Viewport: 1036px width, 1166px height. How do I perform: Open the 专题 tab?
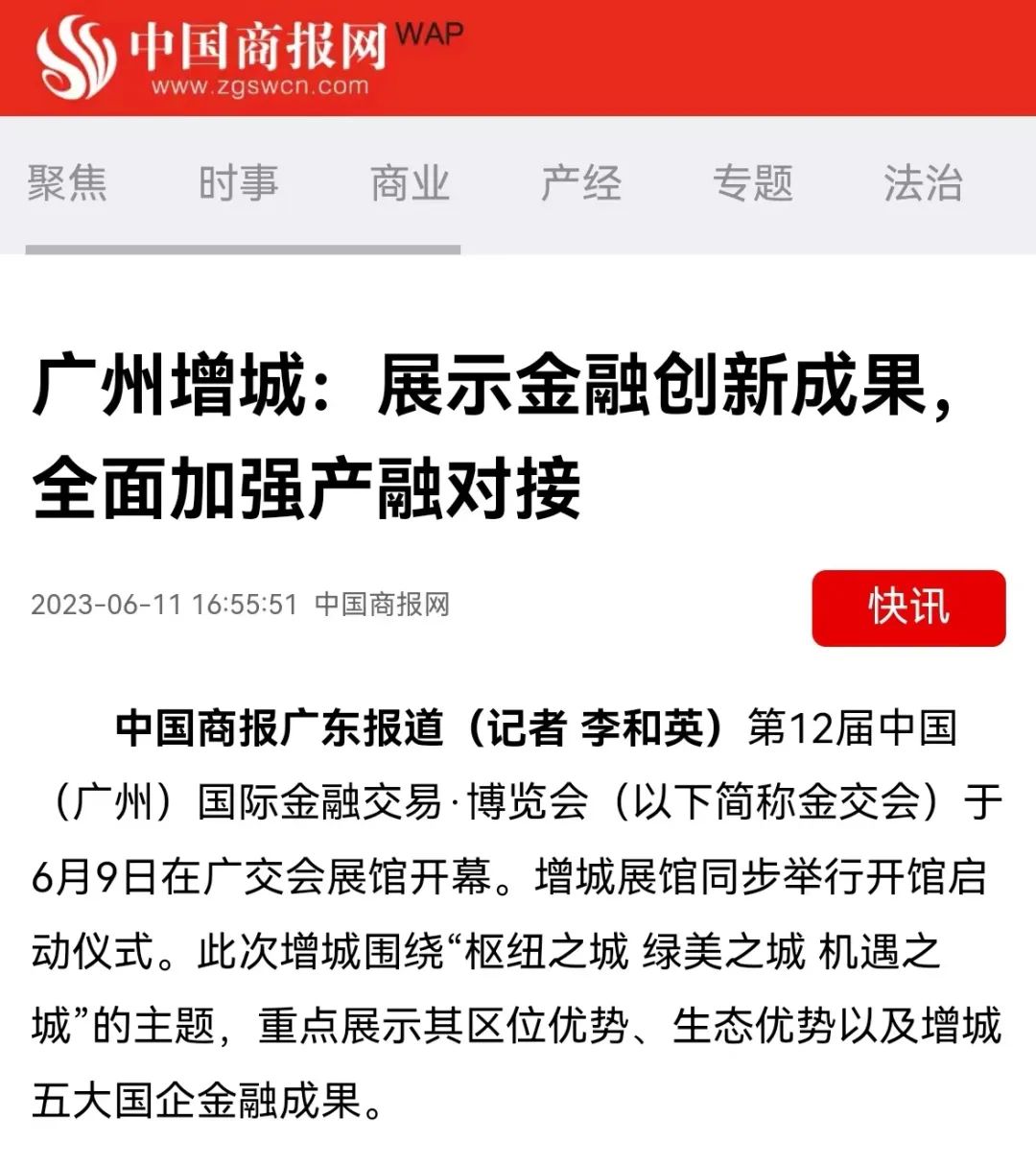tap(752, 182)
